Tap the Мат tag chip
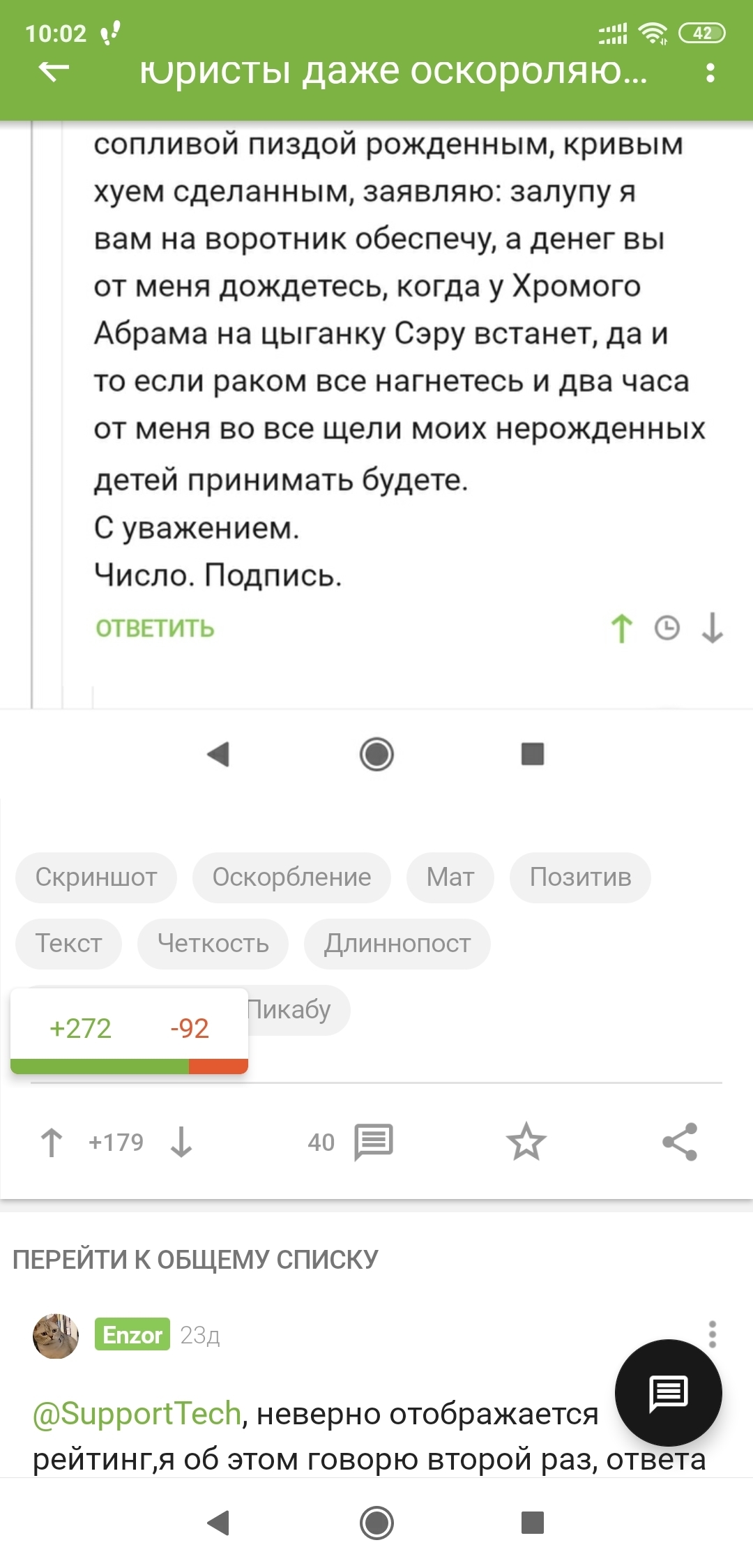This screenshot has width=753, height=1568. (450, 877)
